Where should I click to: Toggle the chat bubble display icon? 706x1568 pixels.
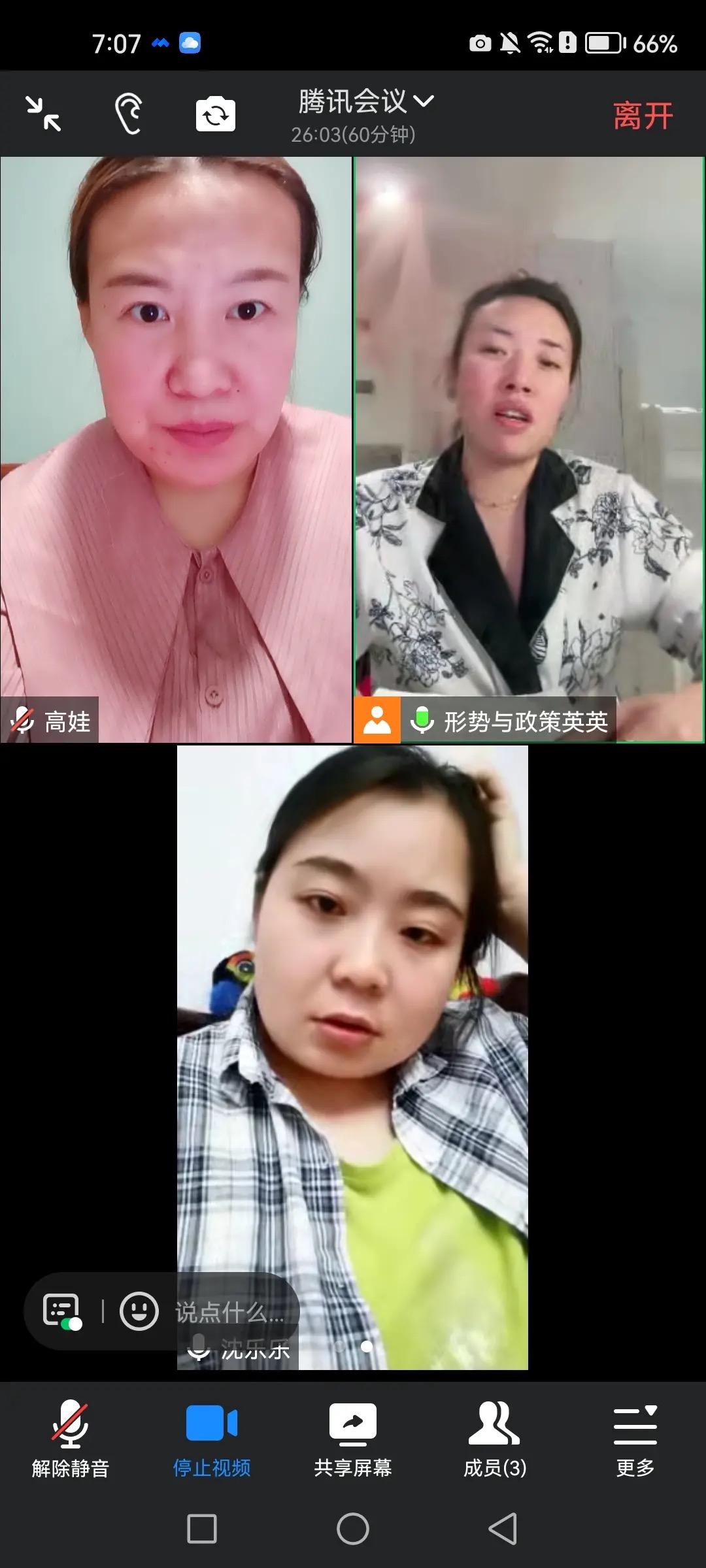(62, 1311)
